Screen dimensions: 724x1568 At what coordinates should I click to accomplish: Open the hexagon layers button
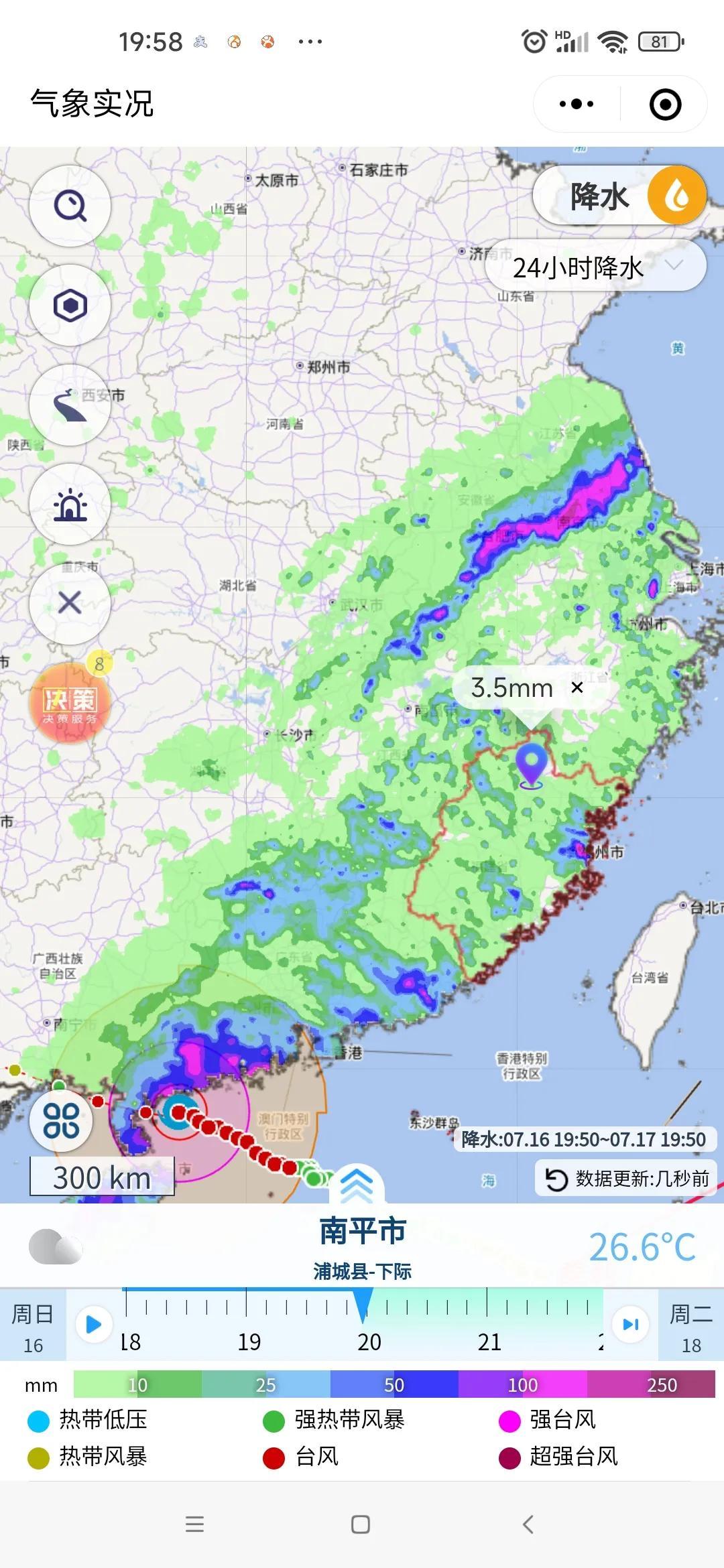[70, 306]
